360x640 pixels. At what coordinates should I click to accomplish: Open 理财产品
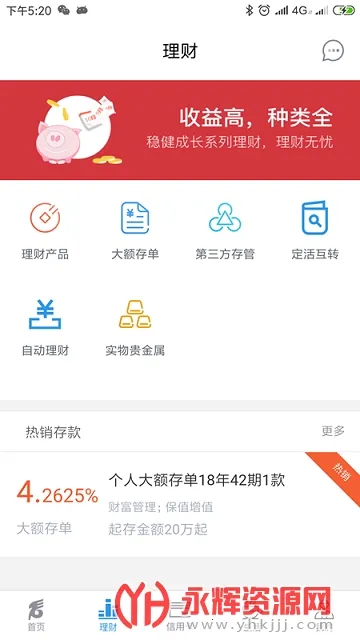pyautogui.click(x=45, y=231)
